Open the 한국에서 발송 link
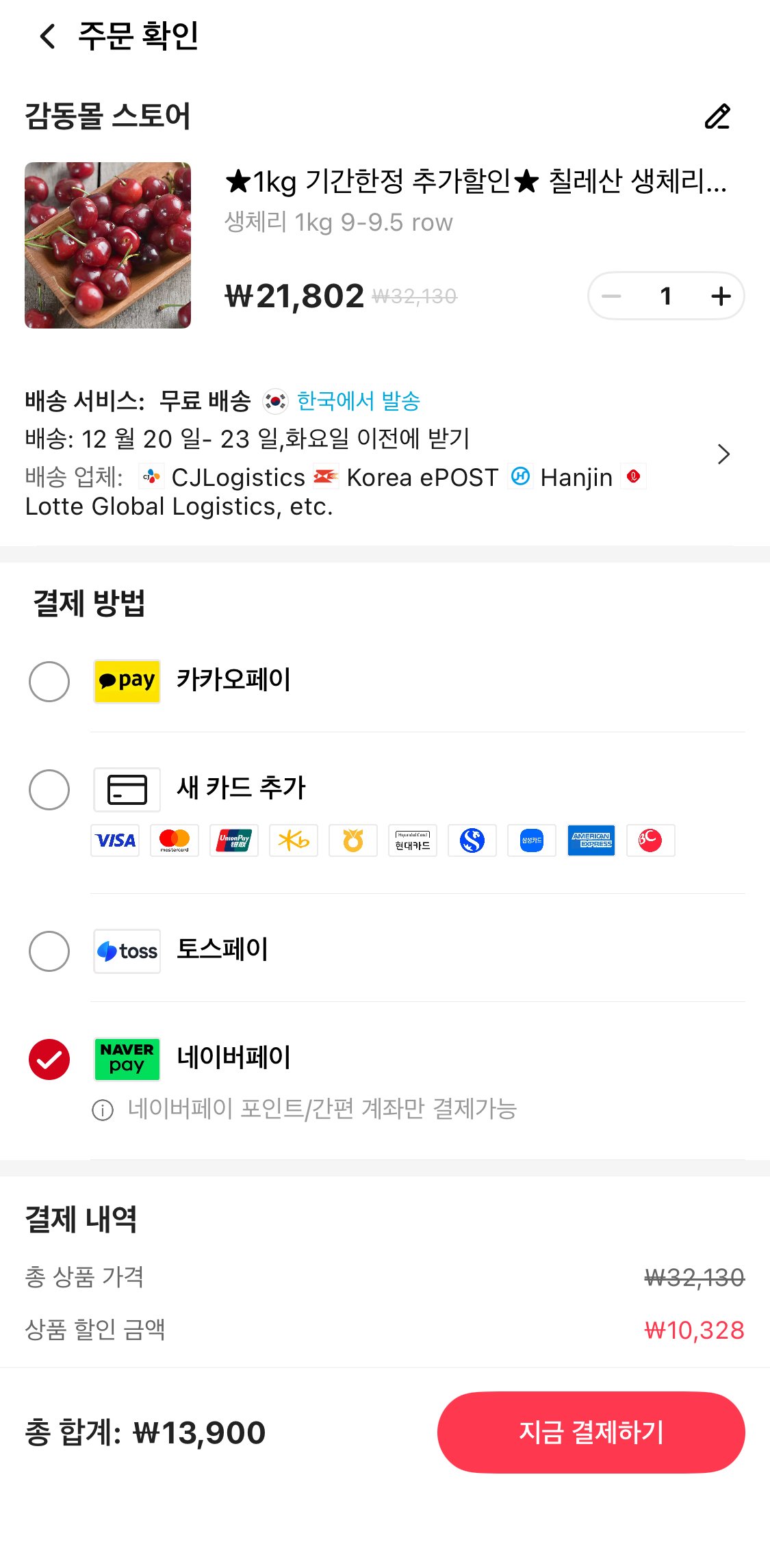770x1568 pixels. point(357,400)
